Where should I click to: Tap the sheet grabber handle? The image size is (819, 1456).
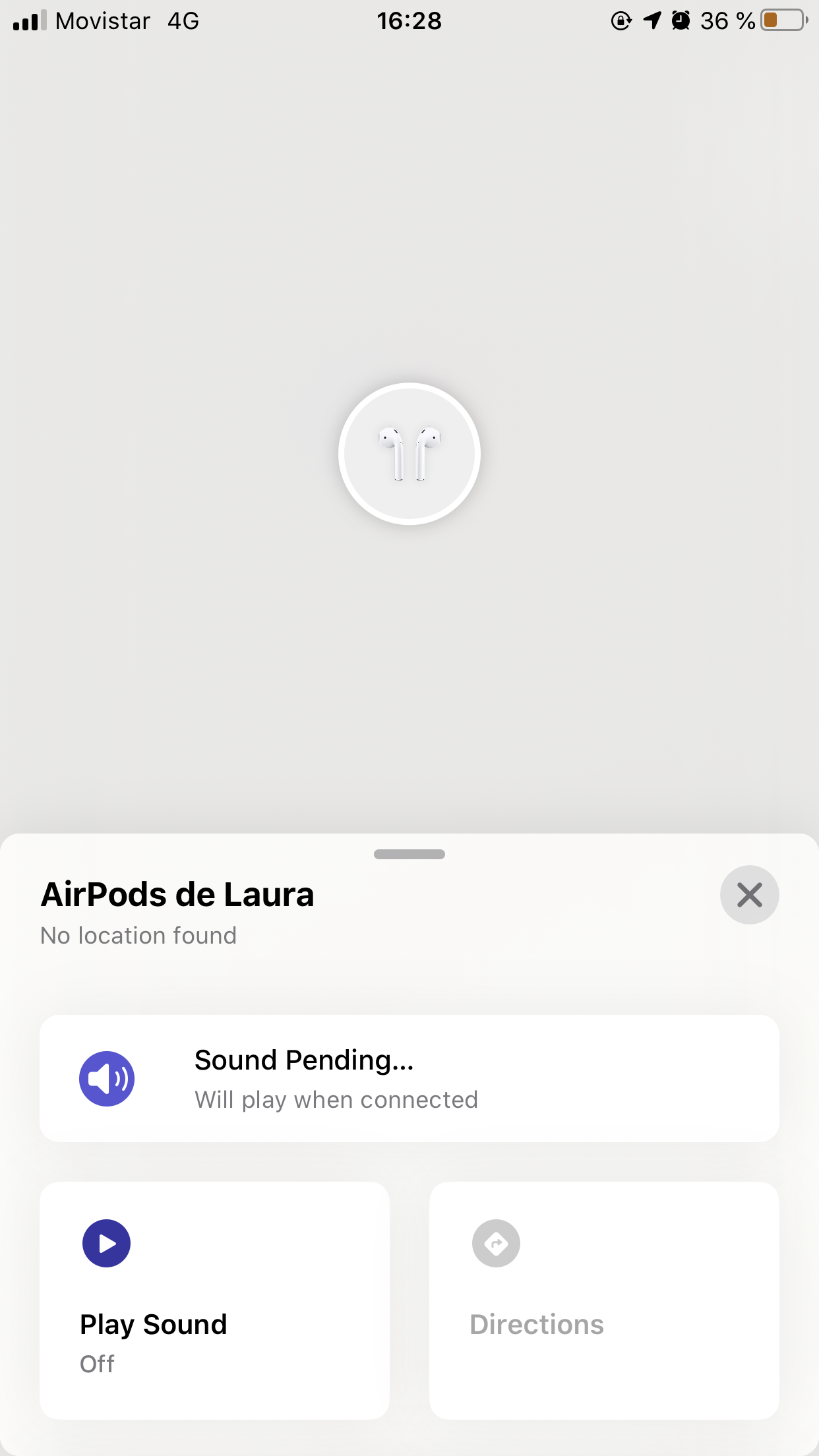point(409,854)
